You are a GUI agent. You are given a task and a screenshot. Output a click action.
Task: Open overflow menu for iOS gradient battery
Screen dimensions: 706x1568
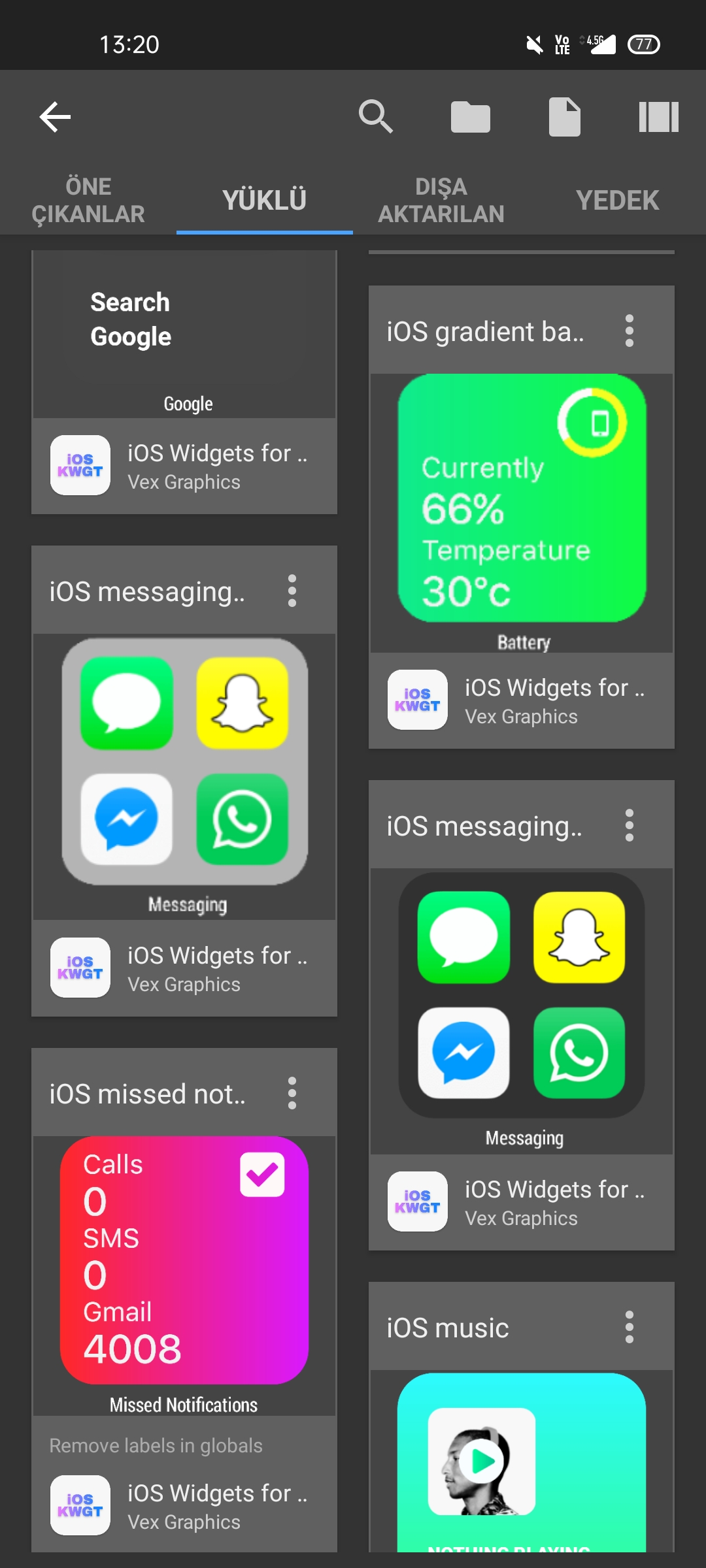[x=630, y=331]
